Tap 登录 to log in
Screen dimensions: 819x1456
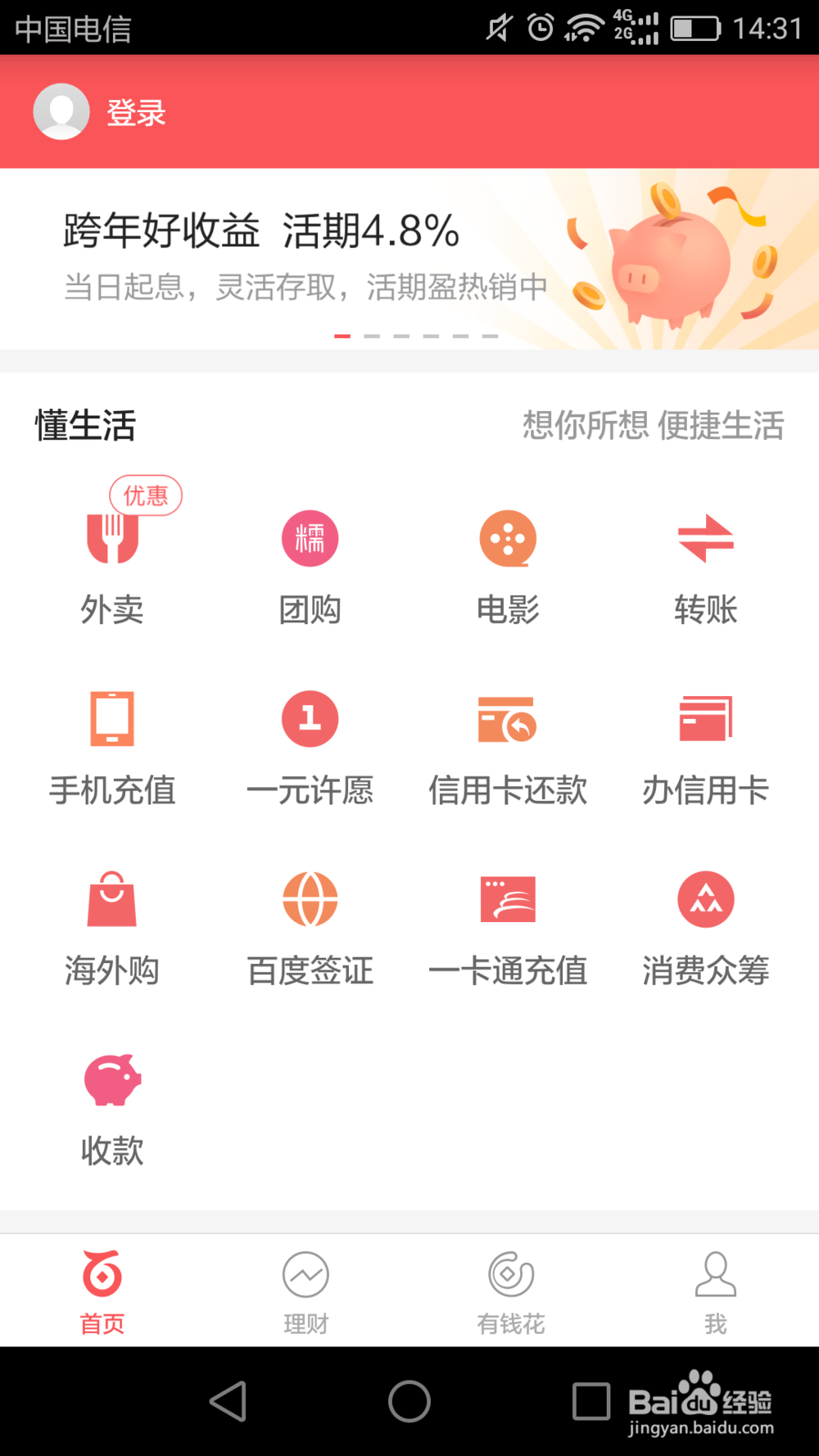[x=135, y=111]
